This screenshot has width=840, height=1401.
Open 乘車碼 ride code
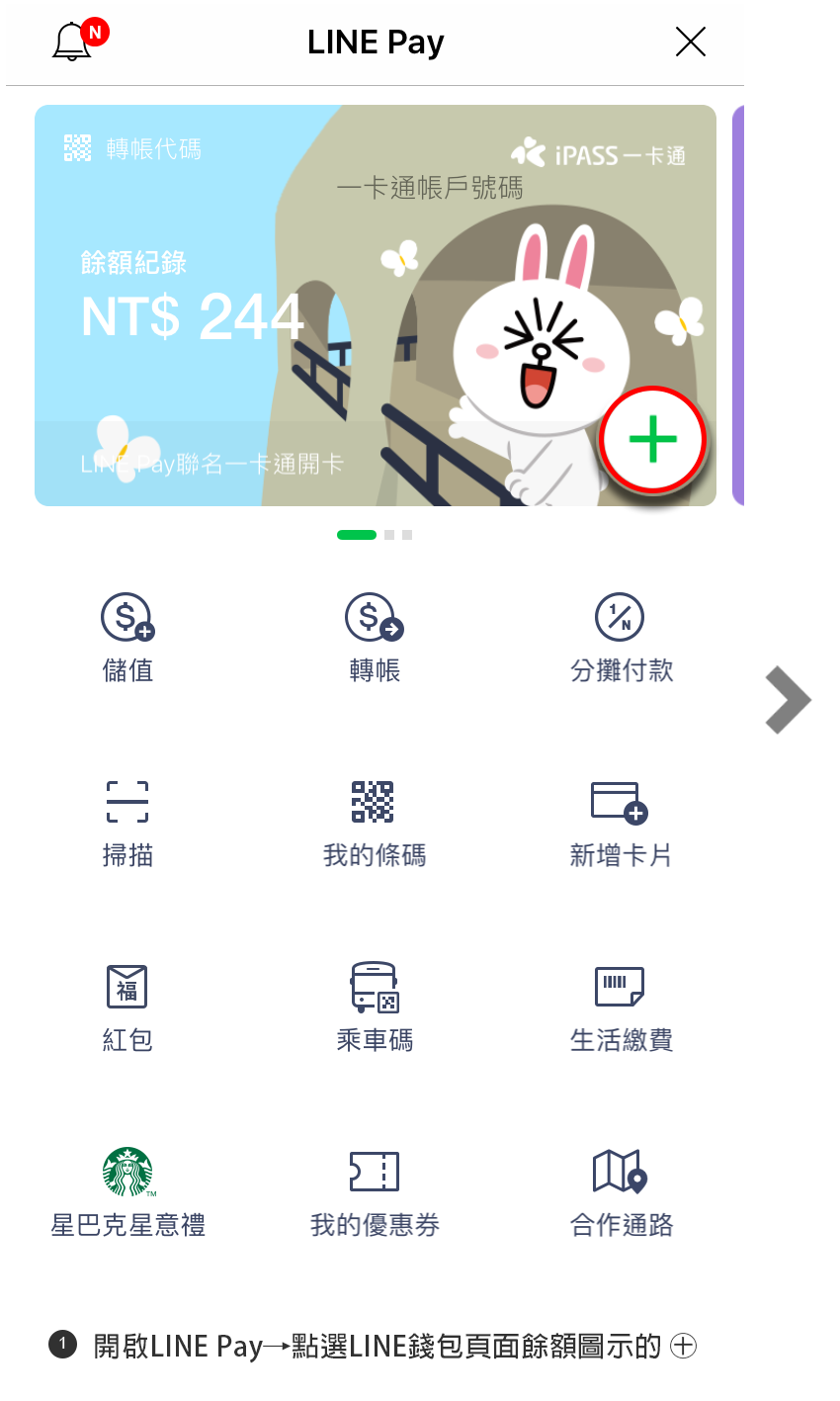[375, 1007]
